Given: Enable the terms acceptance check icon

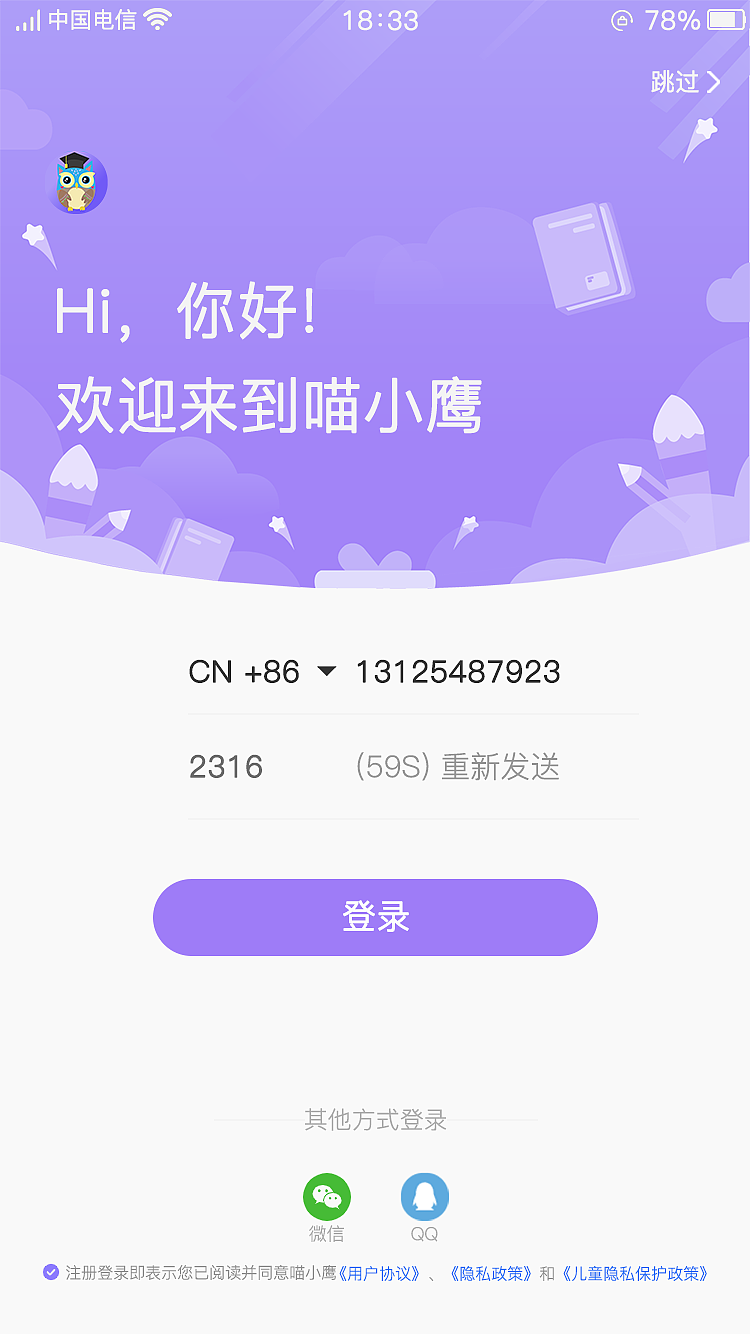Looking at the screenshot, I should (x=51, y=1271).
